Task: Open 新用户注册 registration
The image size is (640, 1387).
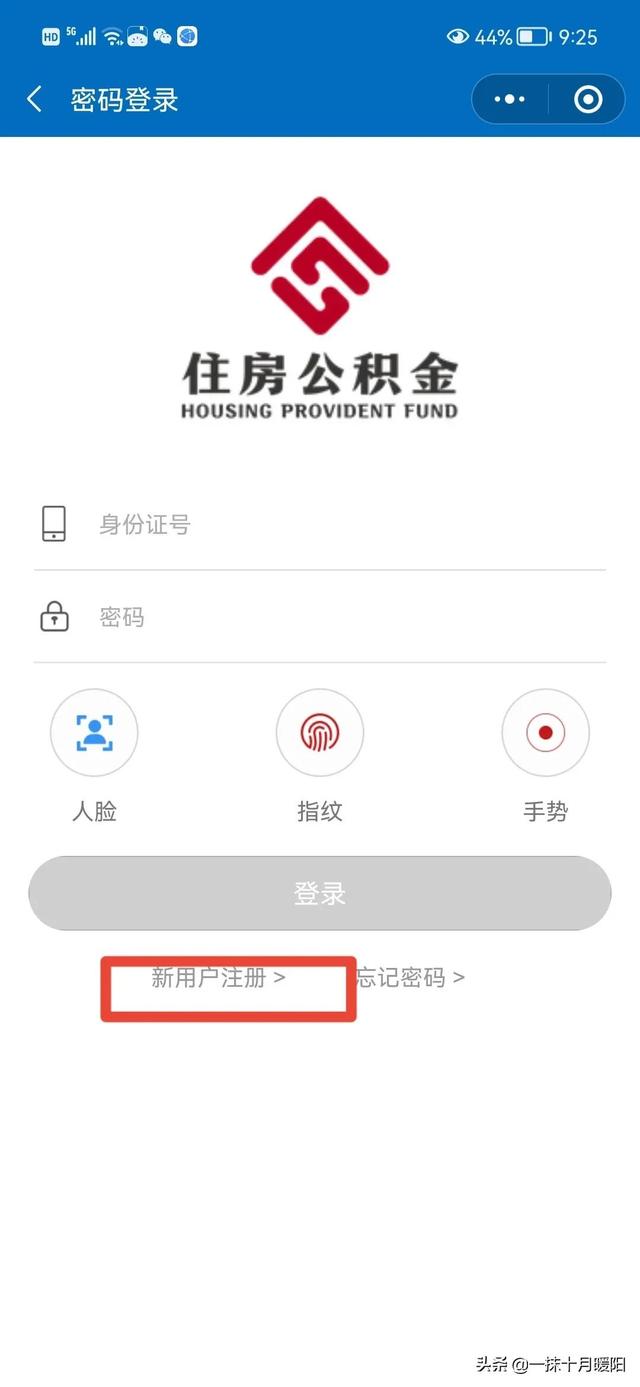Action: point(219,978)
